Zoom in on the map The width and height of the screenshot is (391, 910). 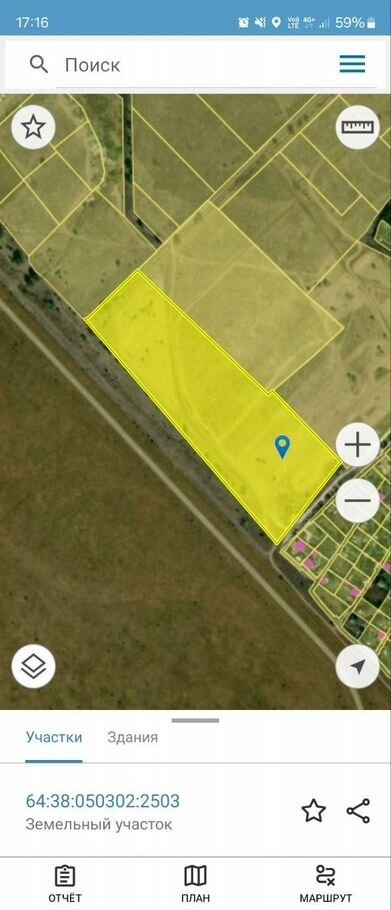(357, 446)
